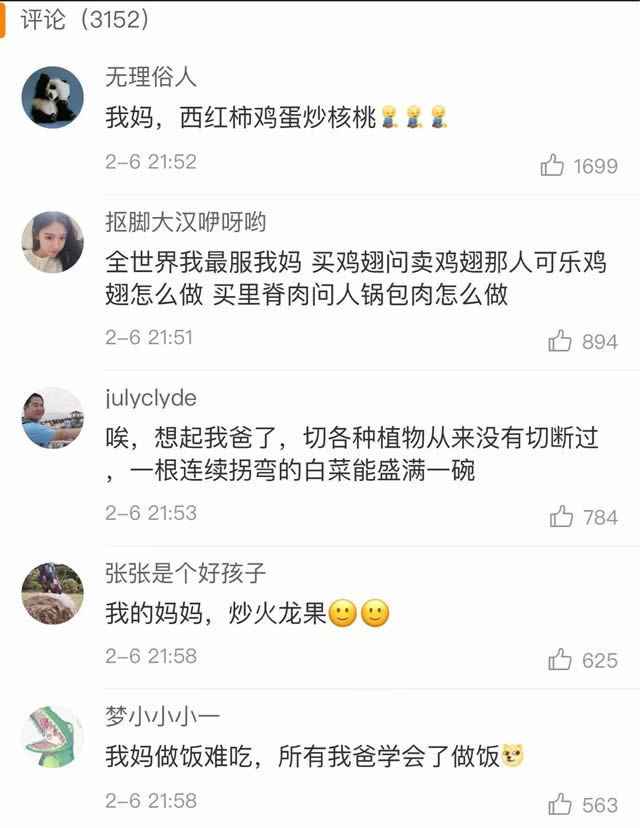This screenshot has width=640, height=828.
Task: Tap 张张是个好孩子's profile avatar
Action: 53,592
